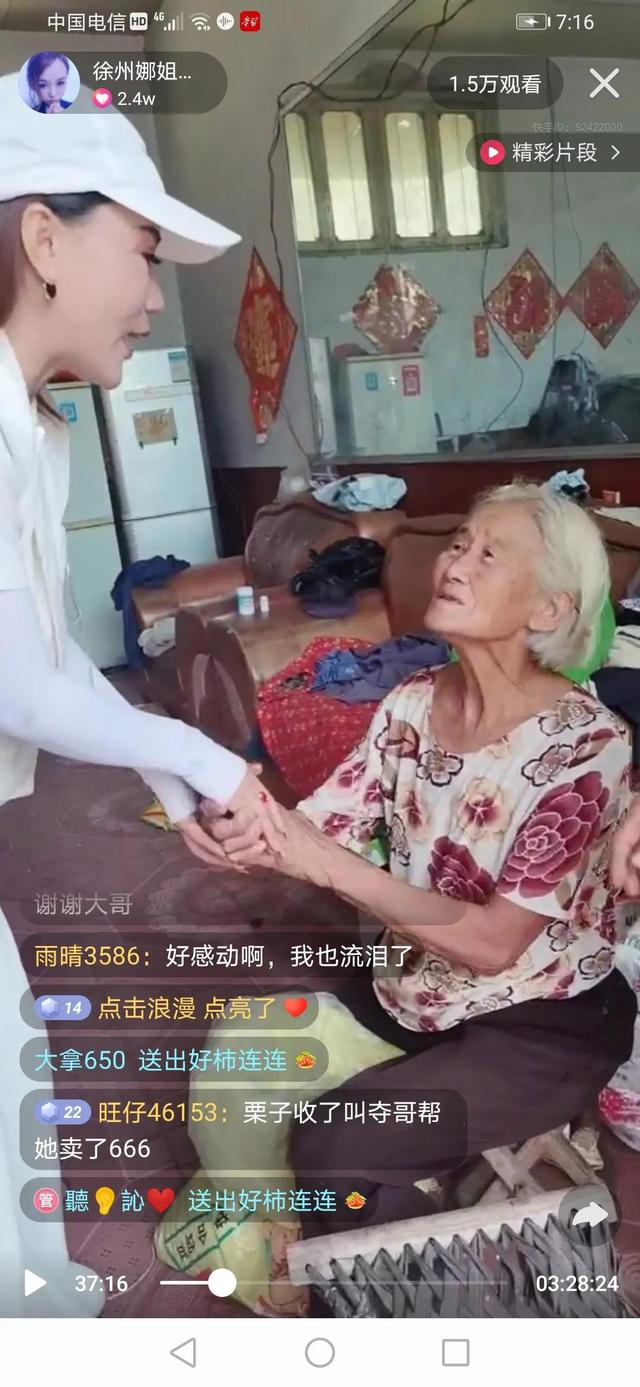This screenshot has width=640, height=1387.
Task: Open comment from 旺仔46153
Action: pos(240,1130)
